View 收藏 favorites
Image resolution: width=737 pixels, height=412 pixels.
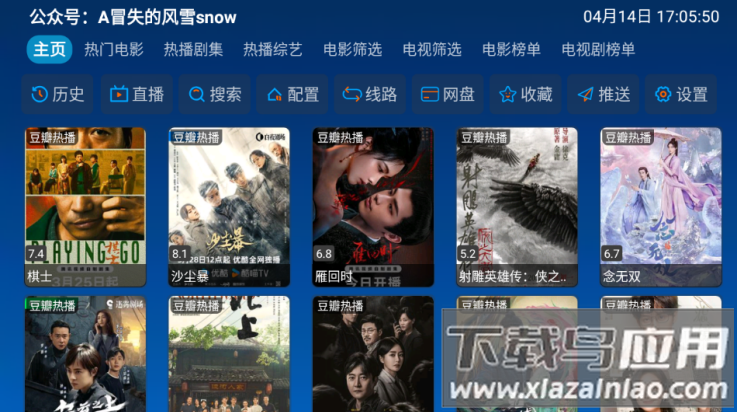[525, 94]
